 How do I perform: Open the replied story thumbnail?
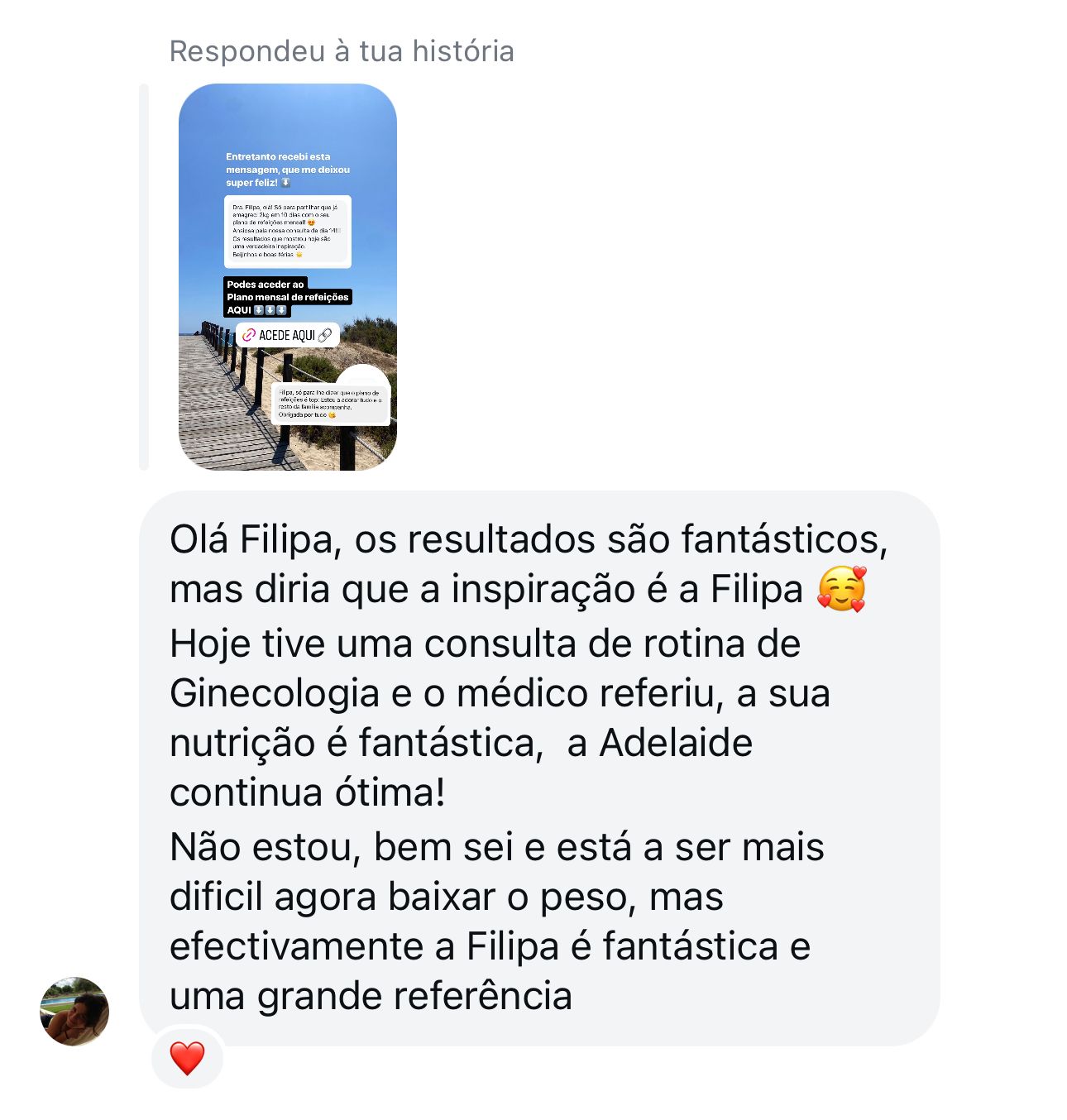pyautogui.click(x=287, y=277)
